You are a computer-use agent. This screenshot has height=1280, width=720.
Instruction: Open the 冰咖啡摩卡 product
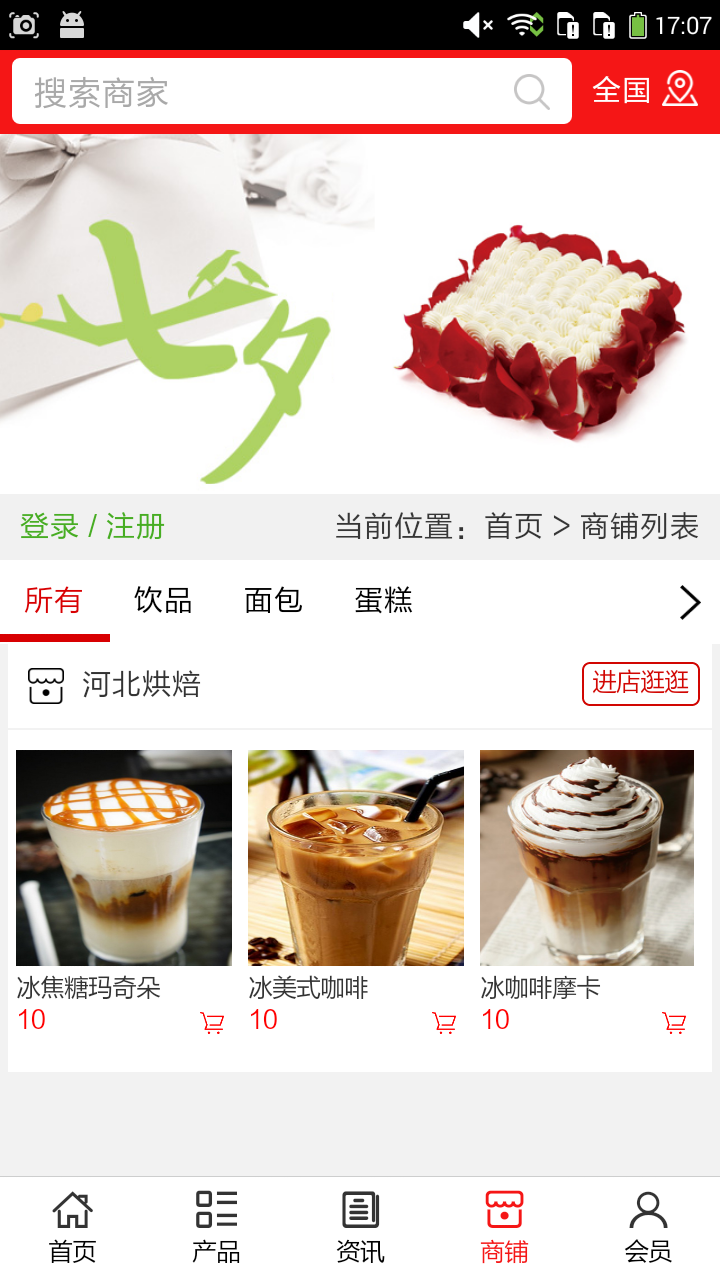[587, 858]
